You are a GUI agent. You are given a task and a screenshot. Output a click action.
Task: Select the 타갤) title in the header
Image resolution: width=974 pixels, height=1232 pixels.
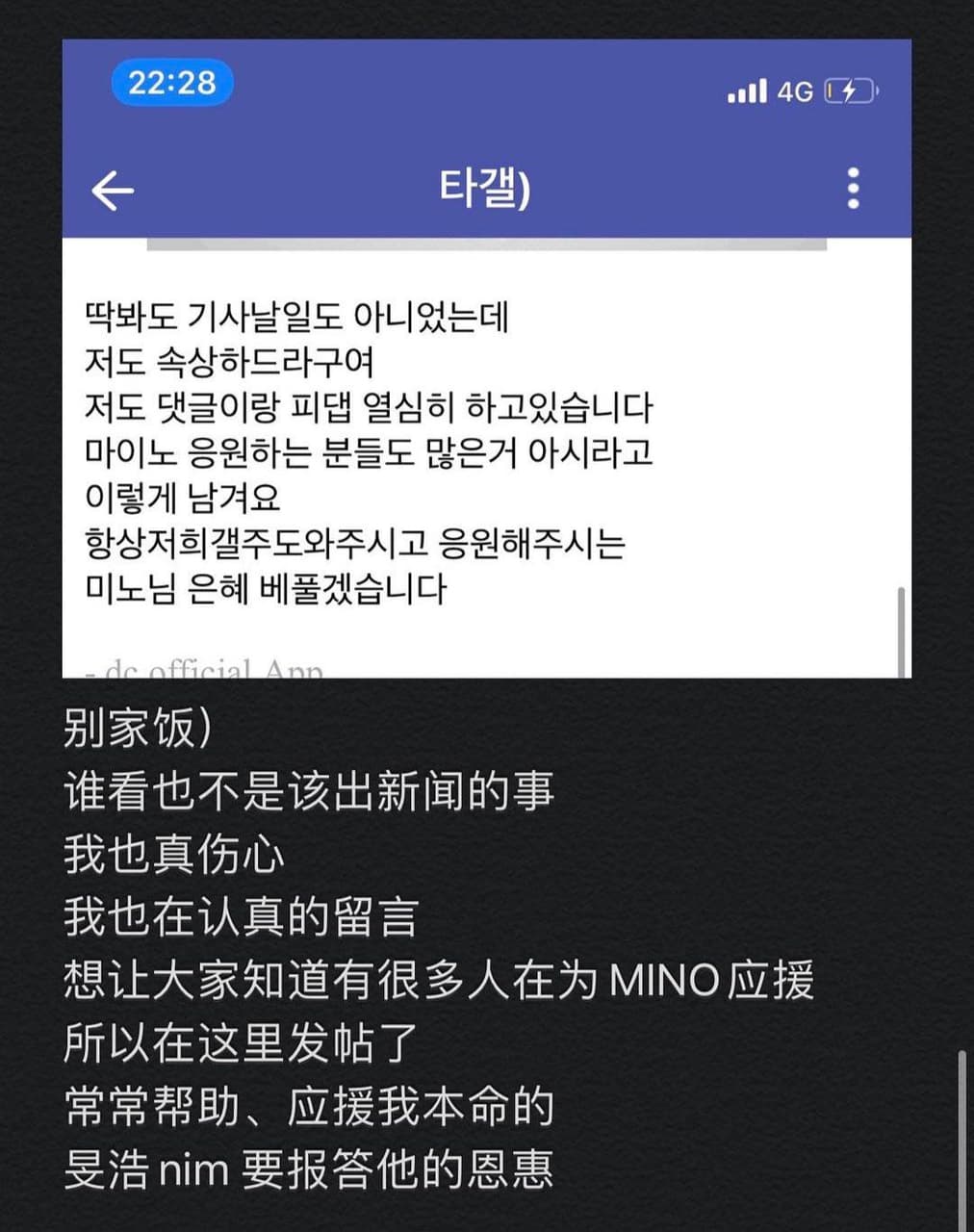486,185
